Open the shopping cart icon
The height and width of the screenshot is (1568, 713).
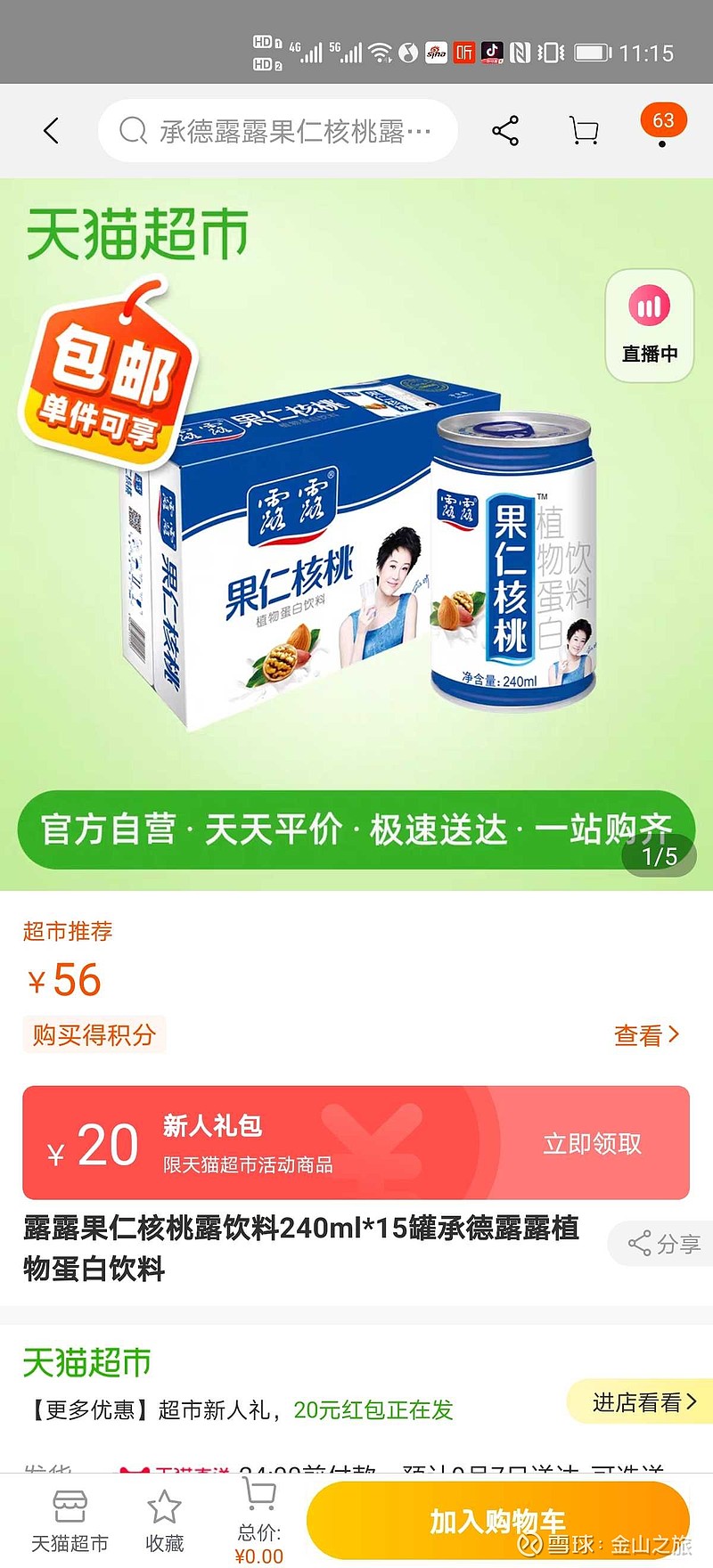pyautogui.click(x=584, y=130)
